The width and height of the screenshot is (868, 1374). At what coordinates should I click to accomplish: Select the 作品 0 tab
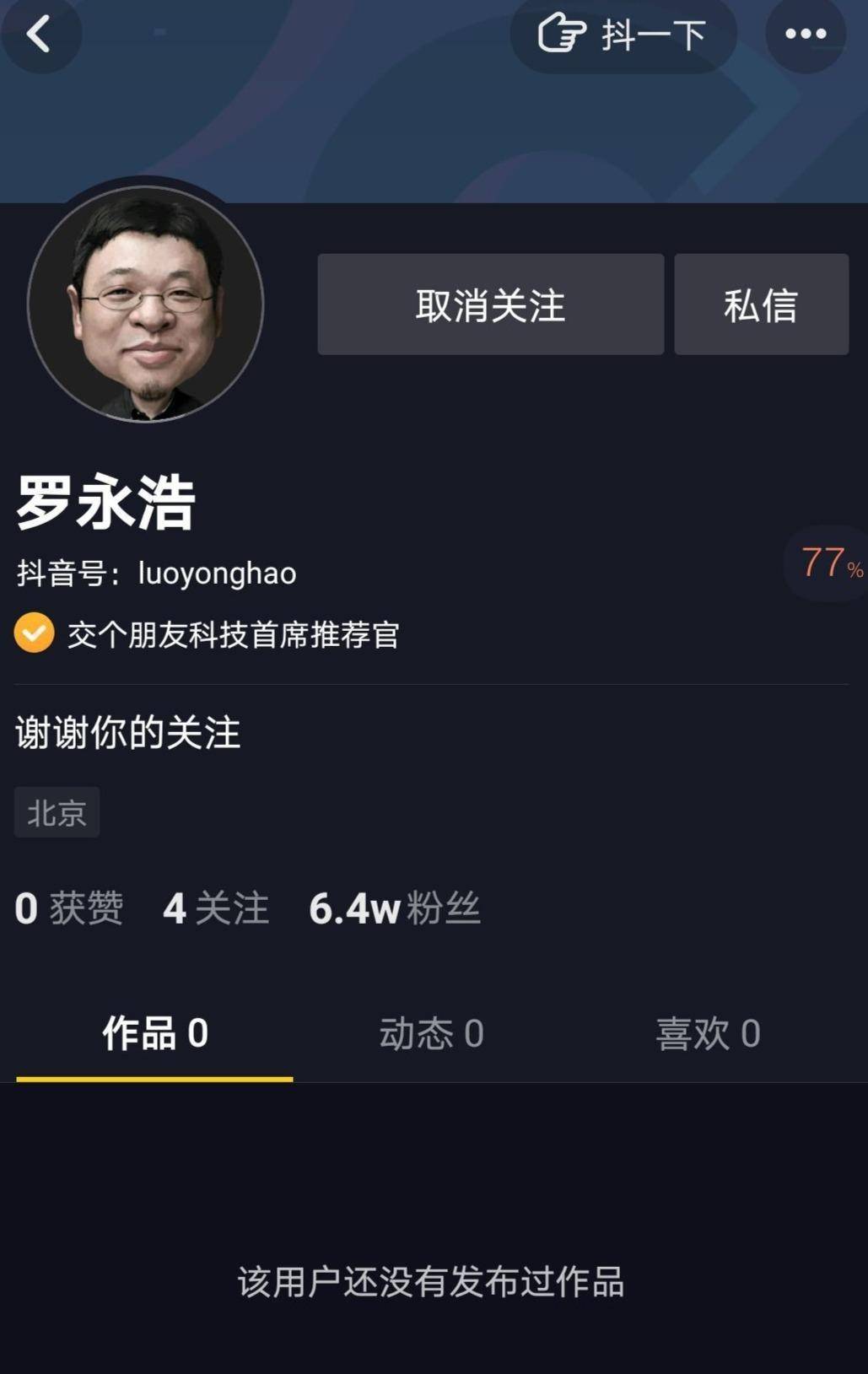(x=155, y=1033)
